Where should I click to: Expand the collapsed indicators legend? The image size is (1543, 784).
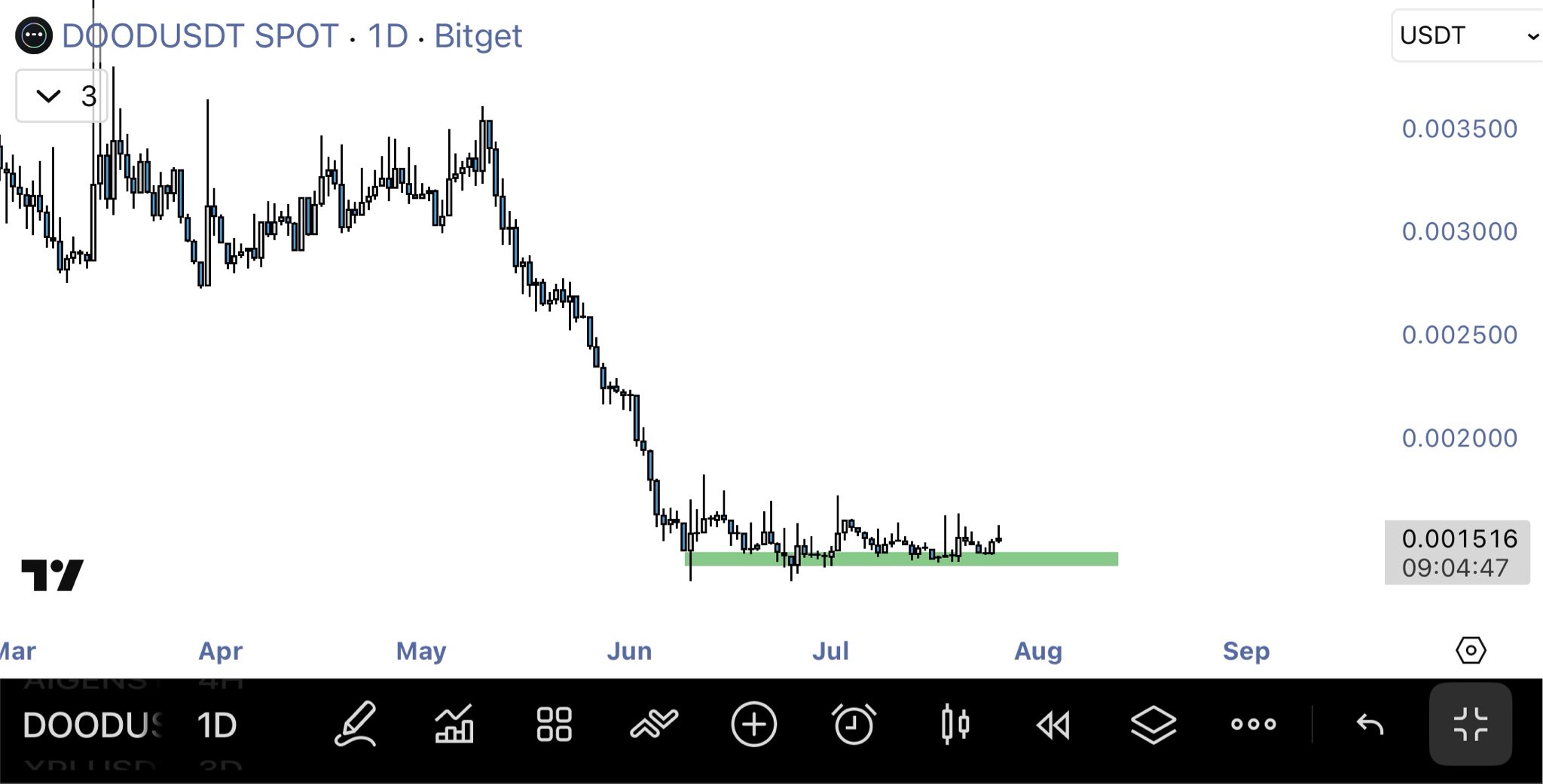point(62,96)
